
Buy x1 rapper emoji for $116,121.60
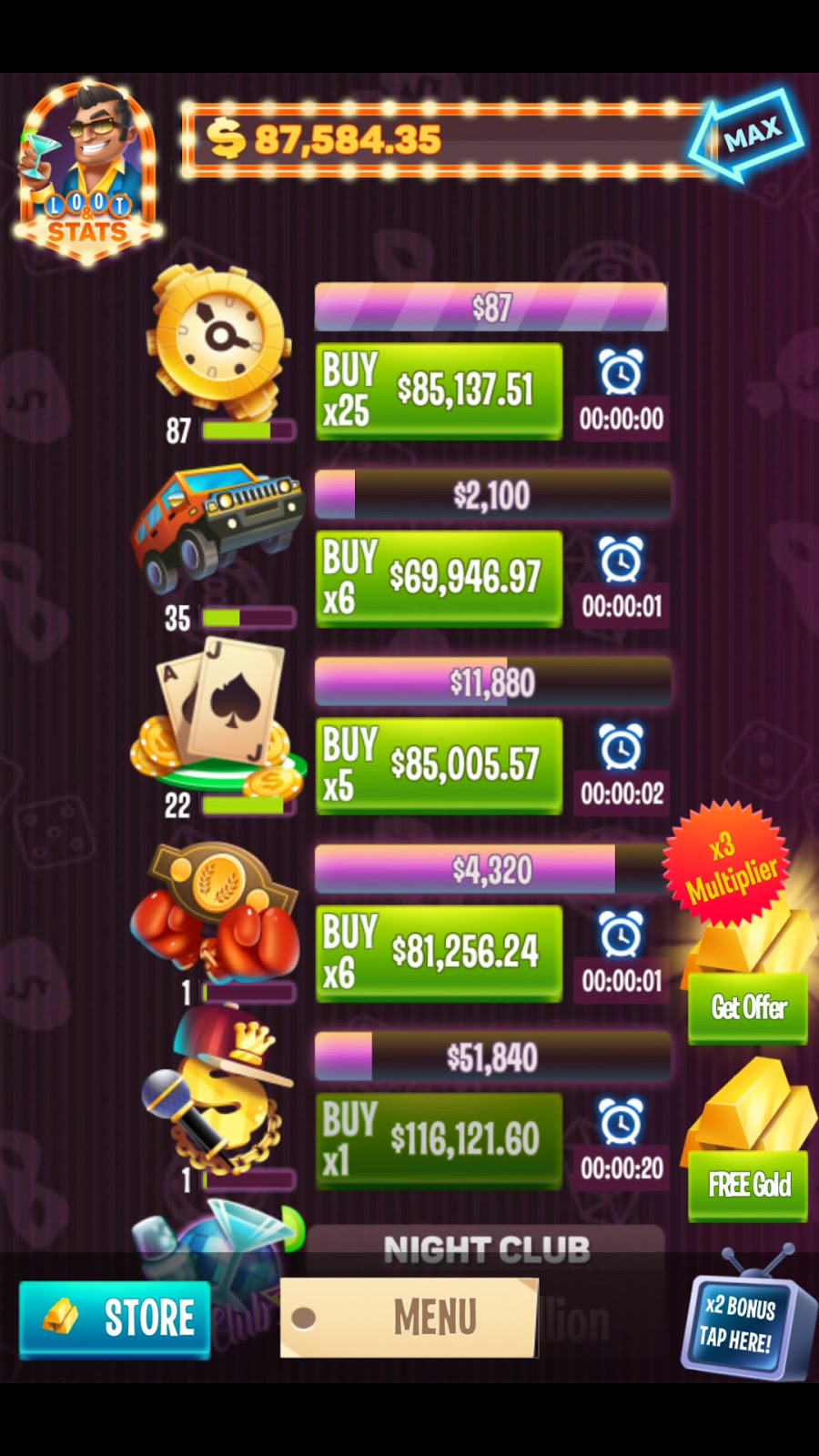tap(438, 1140)
